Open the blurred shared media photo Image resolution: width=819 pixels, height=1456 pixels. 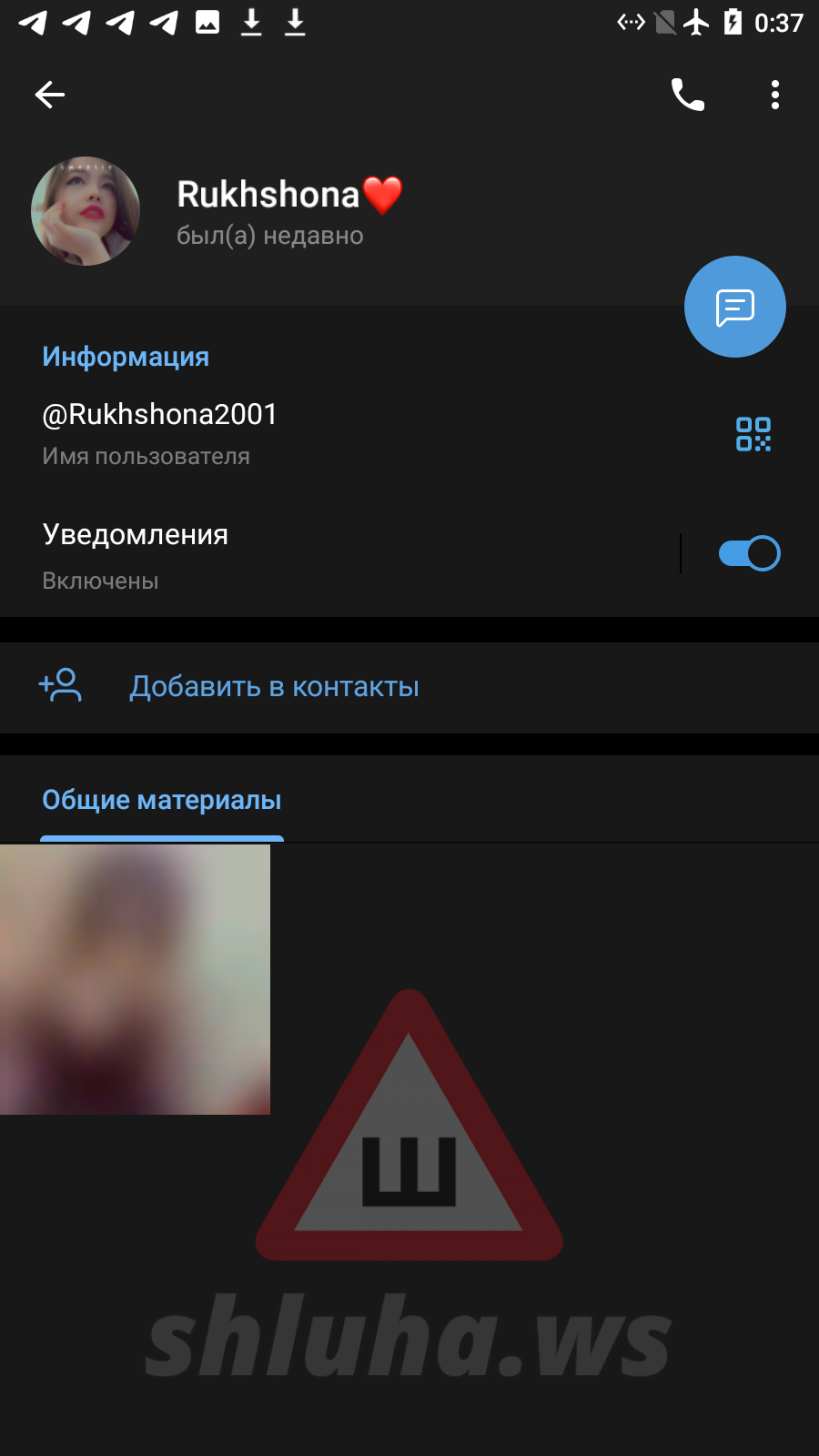pos(135,979)
